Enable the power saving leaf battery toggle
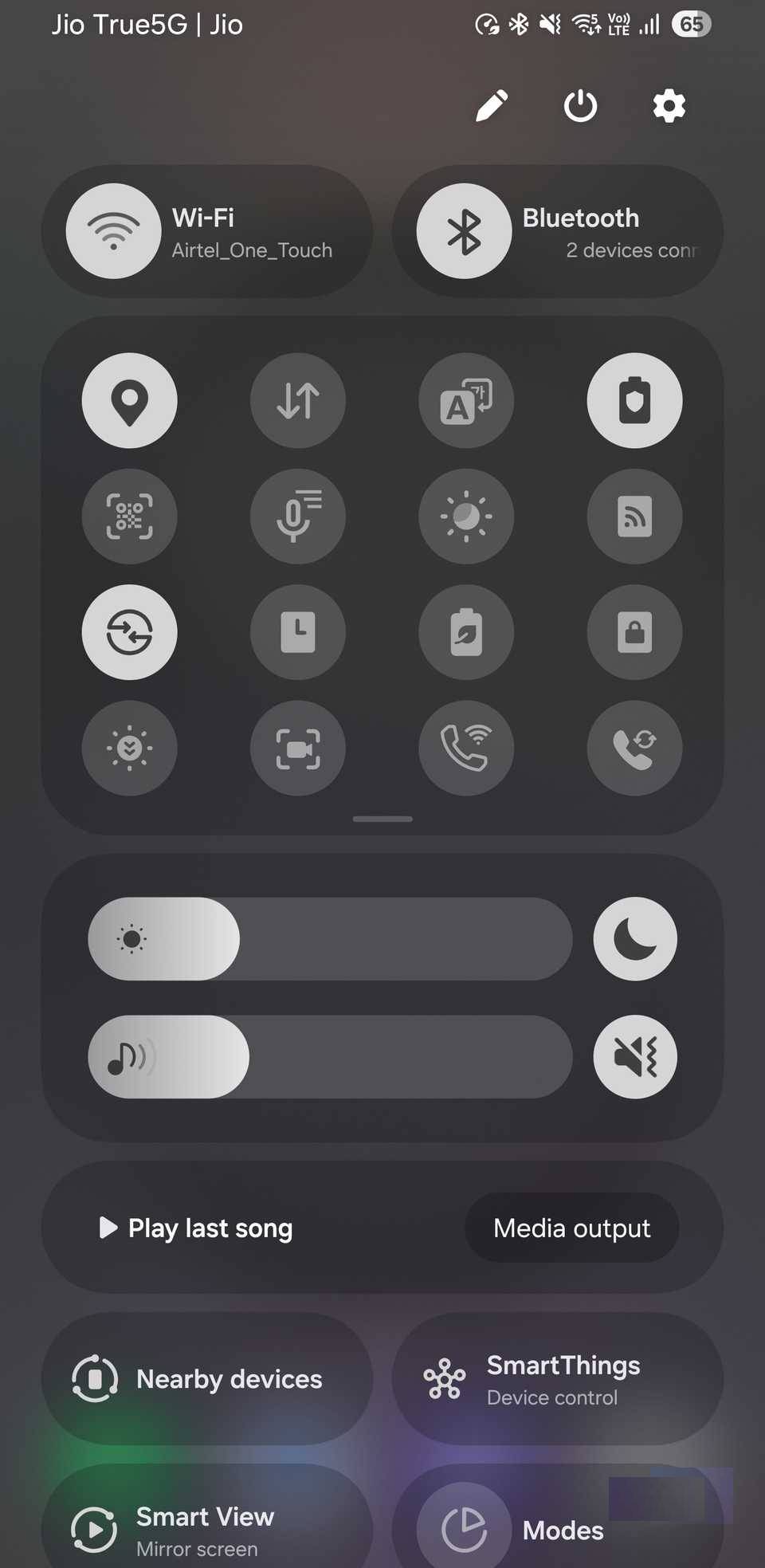The width and height of the screenshot is (765, 1568). [466, 632]
